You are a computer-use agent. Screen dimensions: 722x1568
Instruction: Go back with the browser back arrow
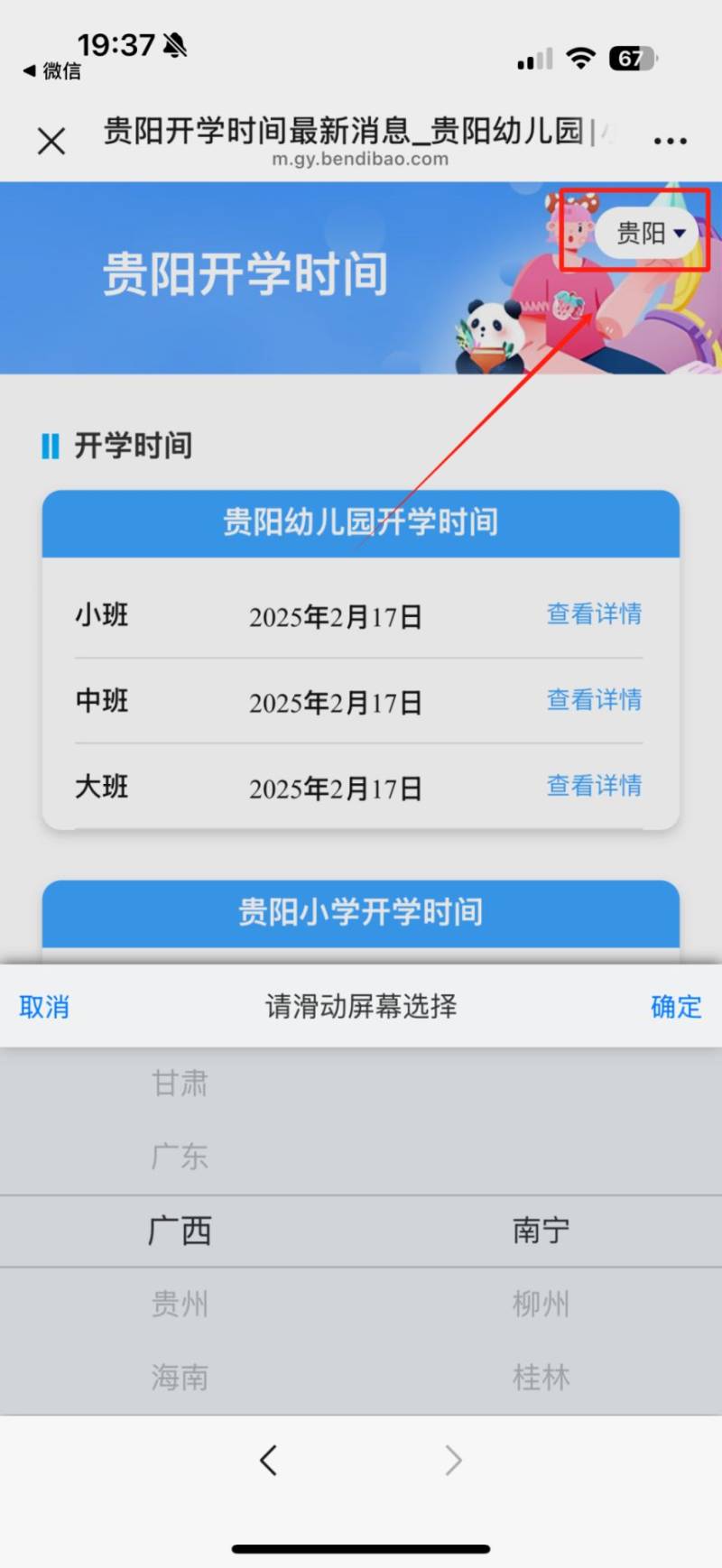pyautogui.click(x=268, y=1460)
